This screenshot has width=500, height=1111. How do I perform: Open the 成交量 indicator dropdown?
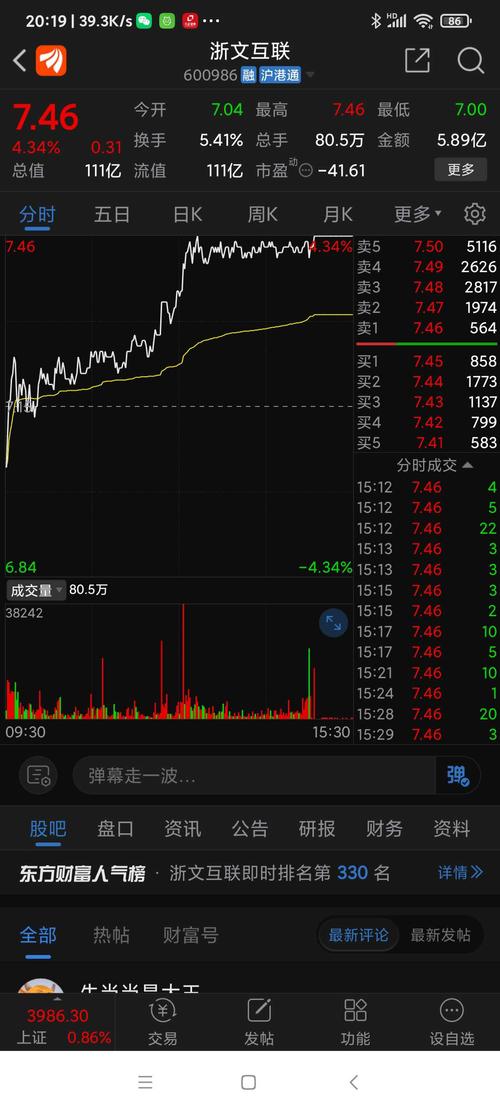pyautogui.click(x=36, y=590)
